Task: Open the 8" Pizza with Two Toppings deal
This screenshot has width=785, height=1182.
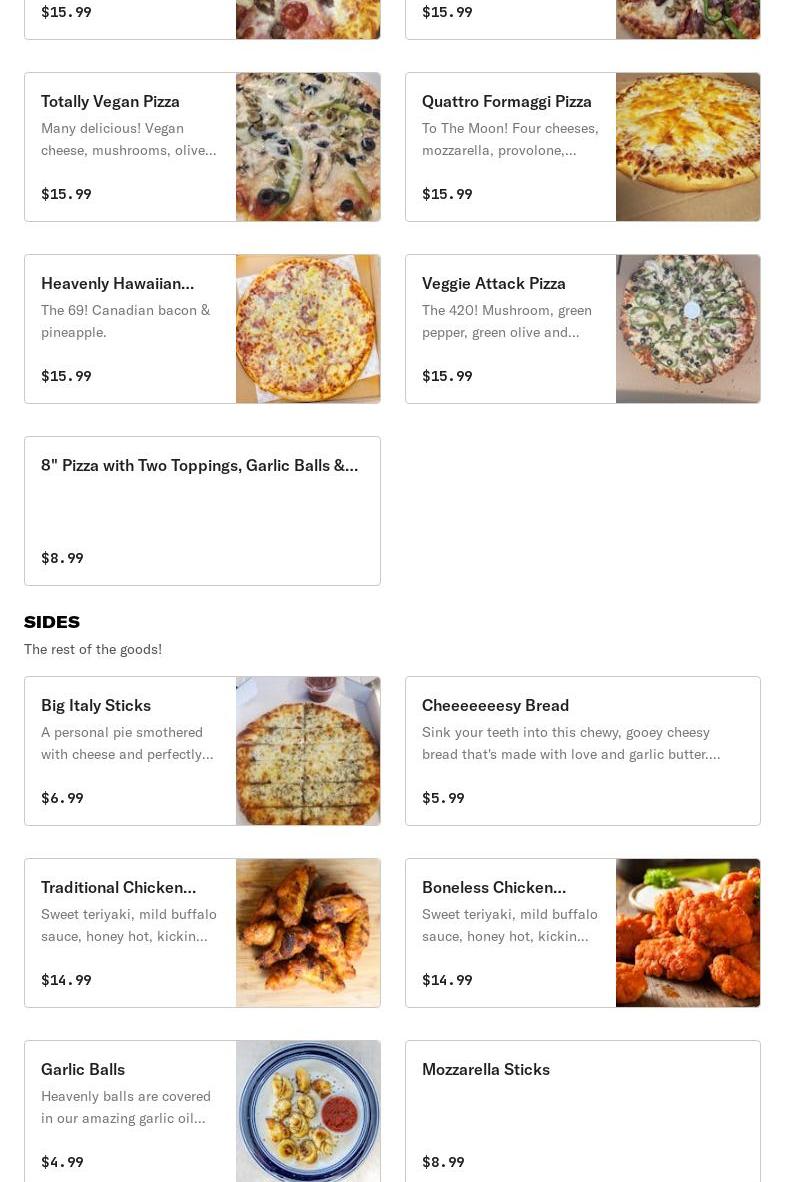Action: click(202, 511)
